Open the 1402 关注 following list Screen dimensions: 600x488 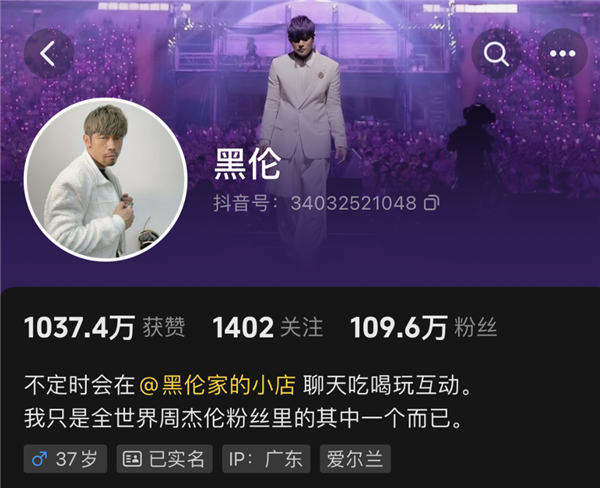pos(267,327)
